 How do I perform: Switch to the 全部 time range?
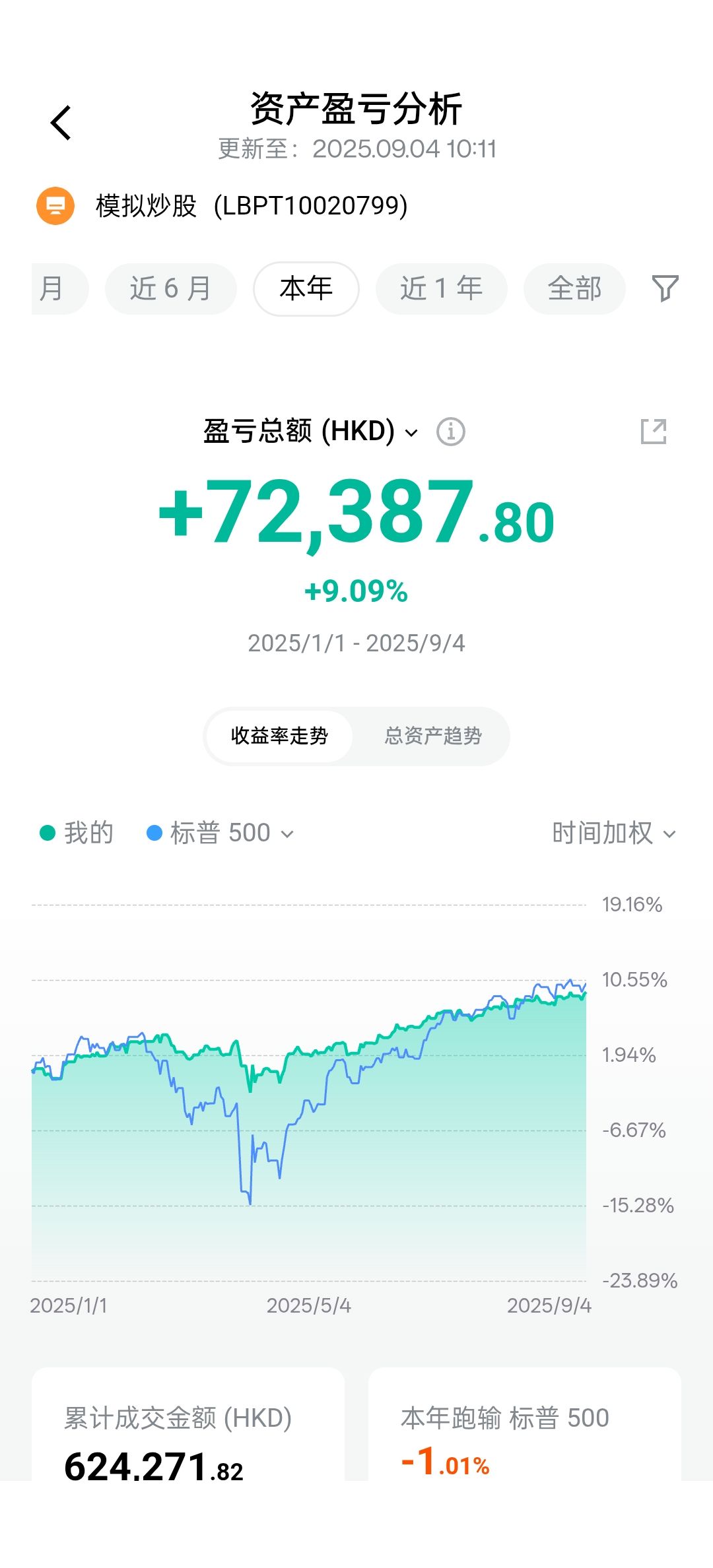tap(574, 289)
